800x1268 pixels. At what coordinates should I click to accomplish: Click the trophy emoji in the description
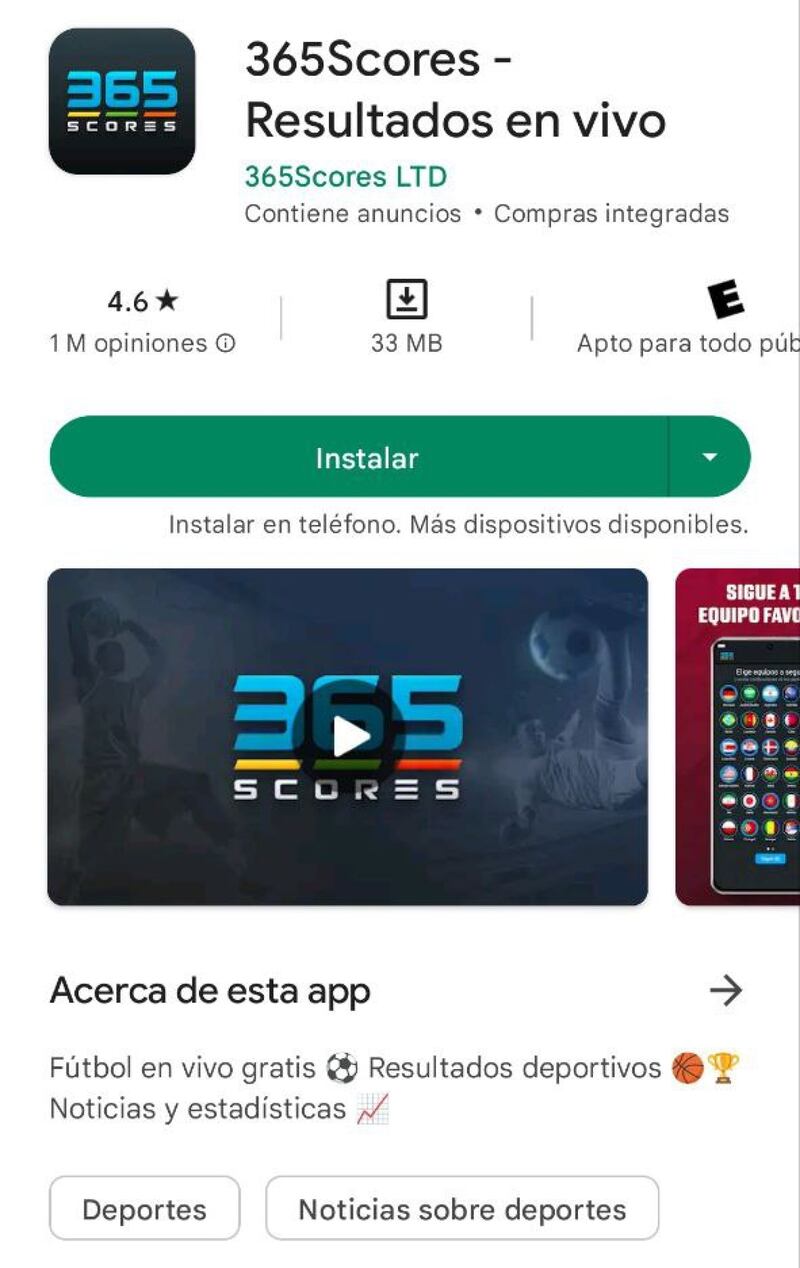point(721,1068)
